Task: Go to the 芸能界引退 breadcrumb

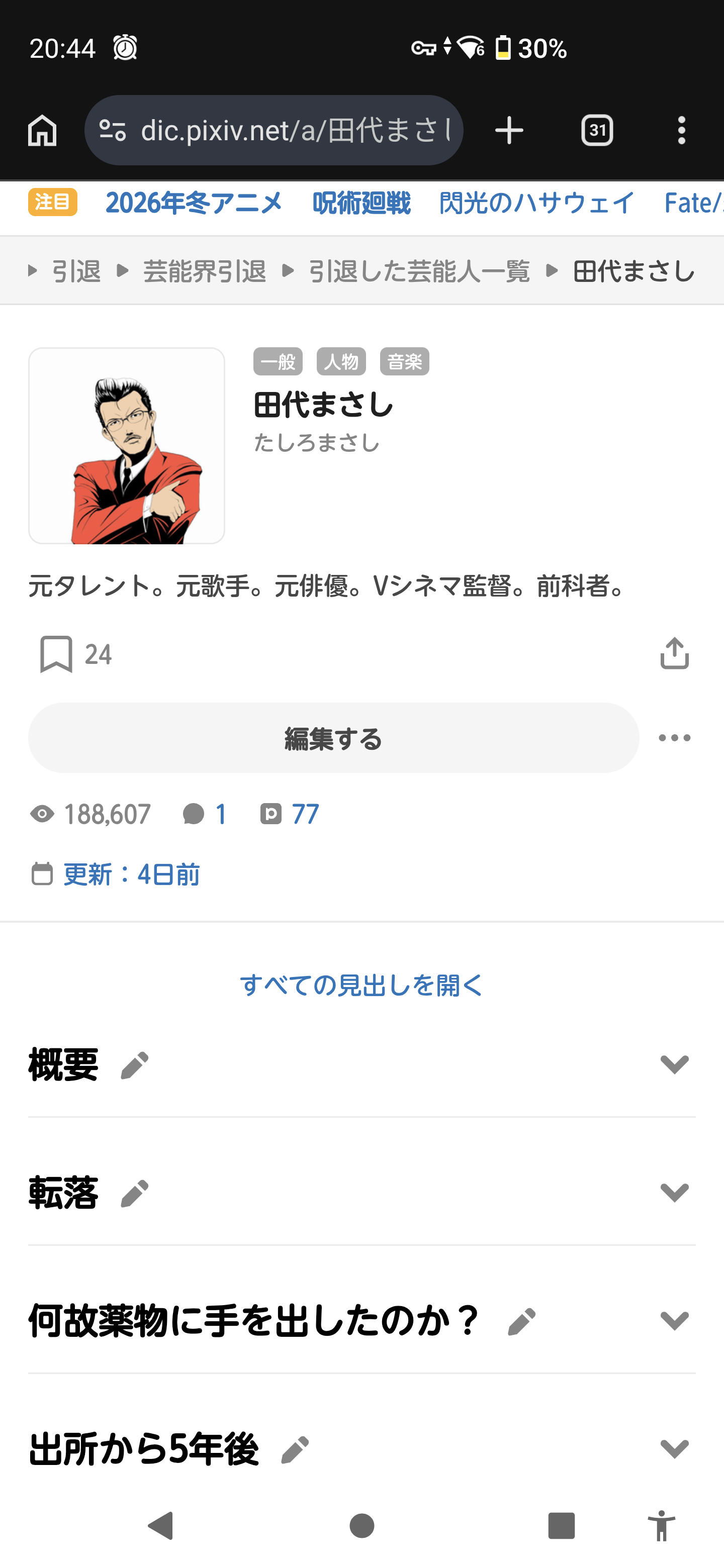Action: (205, 271)
